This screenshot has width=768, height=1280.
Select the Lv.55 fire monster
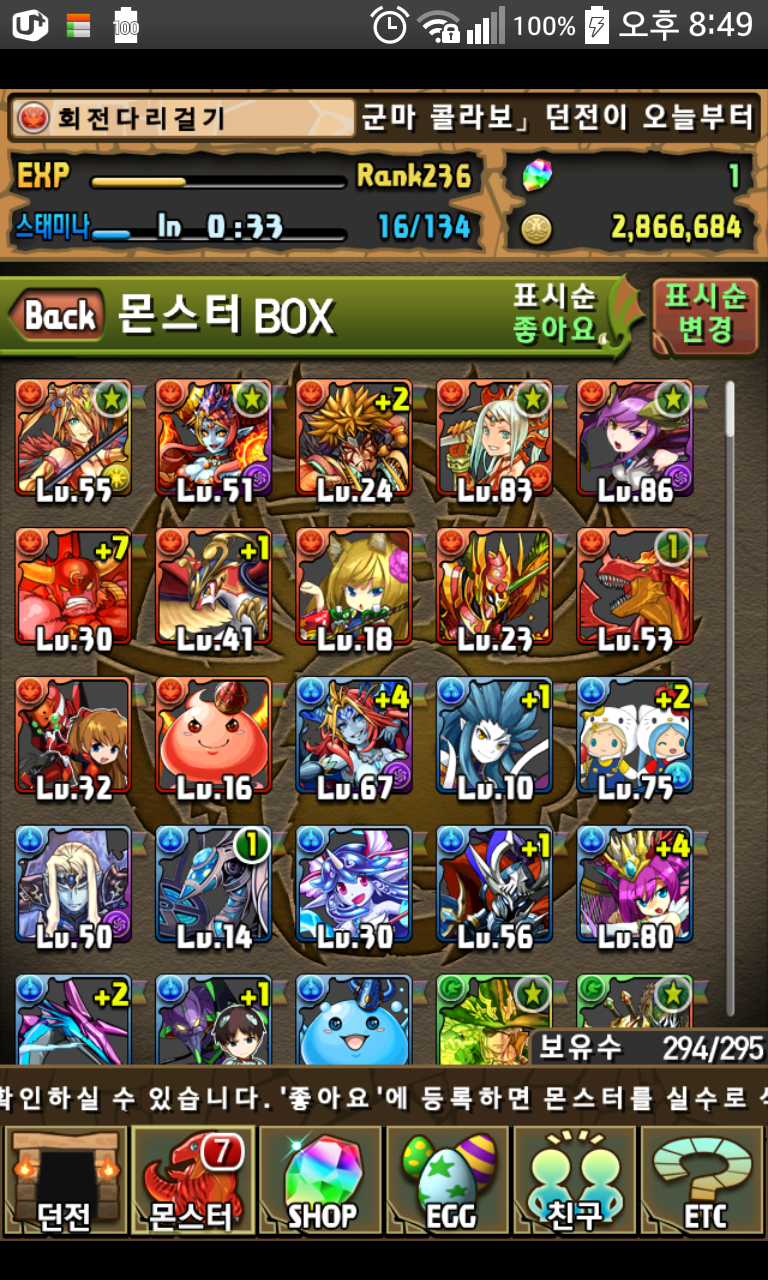[x=74, y=439]
